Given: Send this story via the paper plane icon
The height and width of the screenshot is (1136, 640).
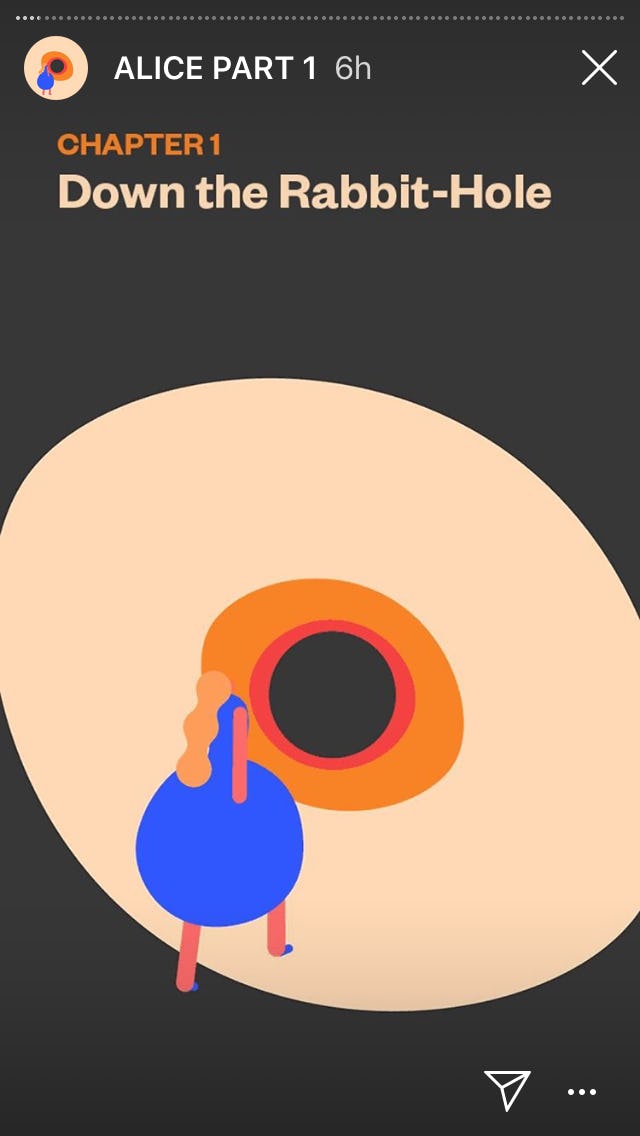Looking at the screenshot, I should 507,1089.
